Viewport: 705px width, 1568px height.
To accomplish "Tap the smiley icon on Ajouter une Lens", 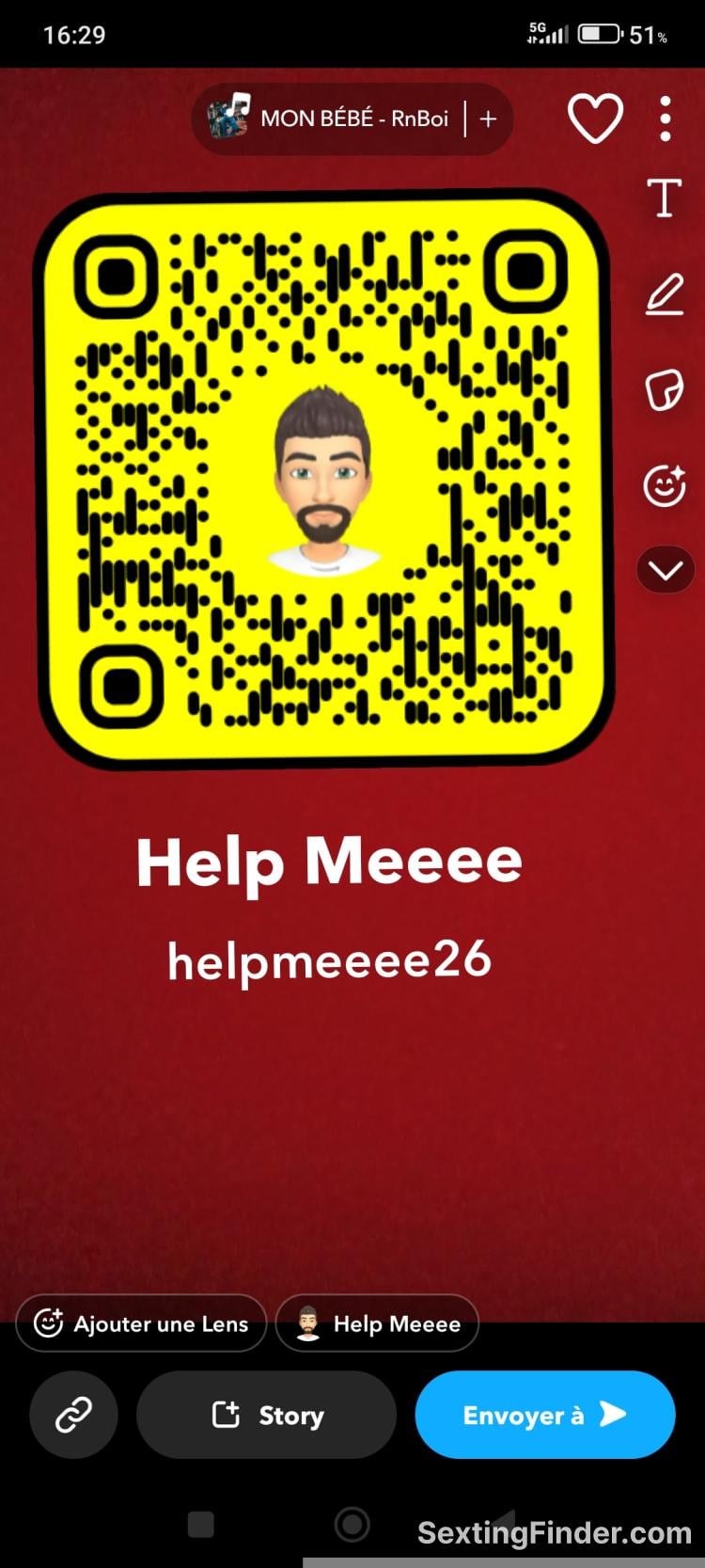I will pyautogui.click(x=50, y=1323).
